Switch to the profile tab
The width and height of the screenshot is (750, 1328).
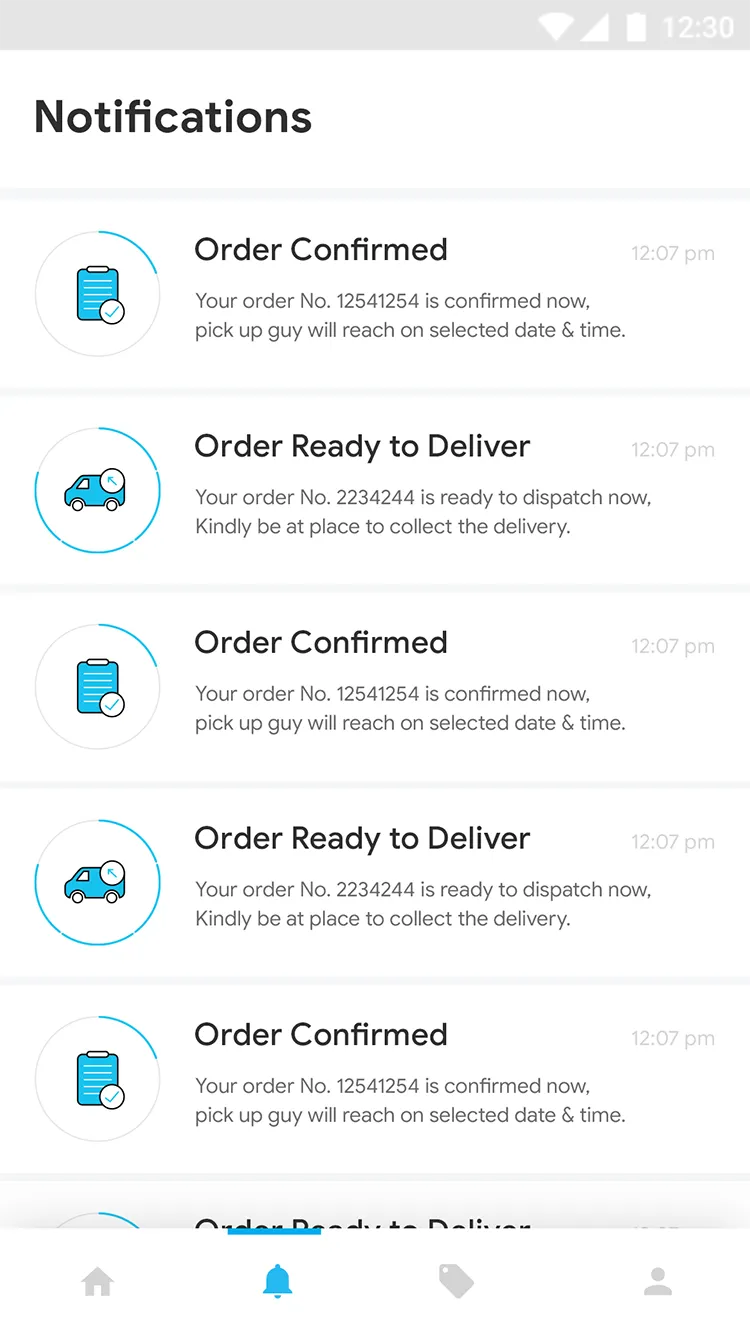[x=657, y=1281]
